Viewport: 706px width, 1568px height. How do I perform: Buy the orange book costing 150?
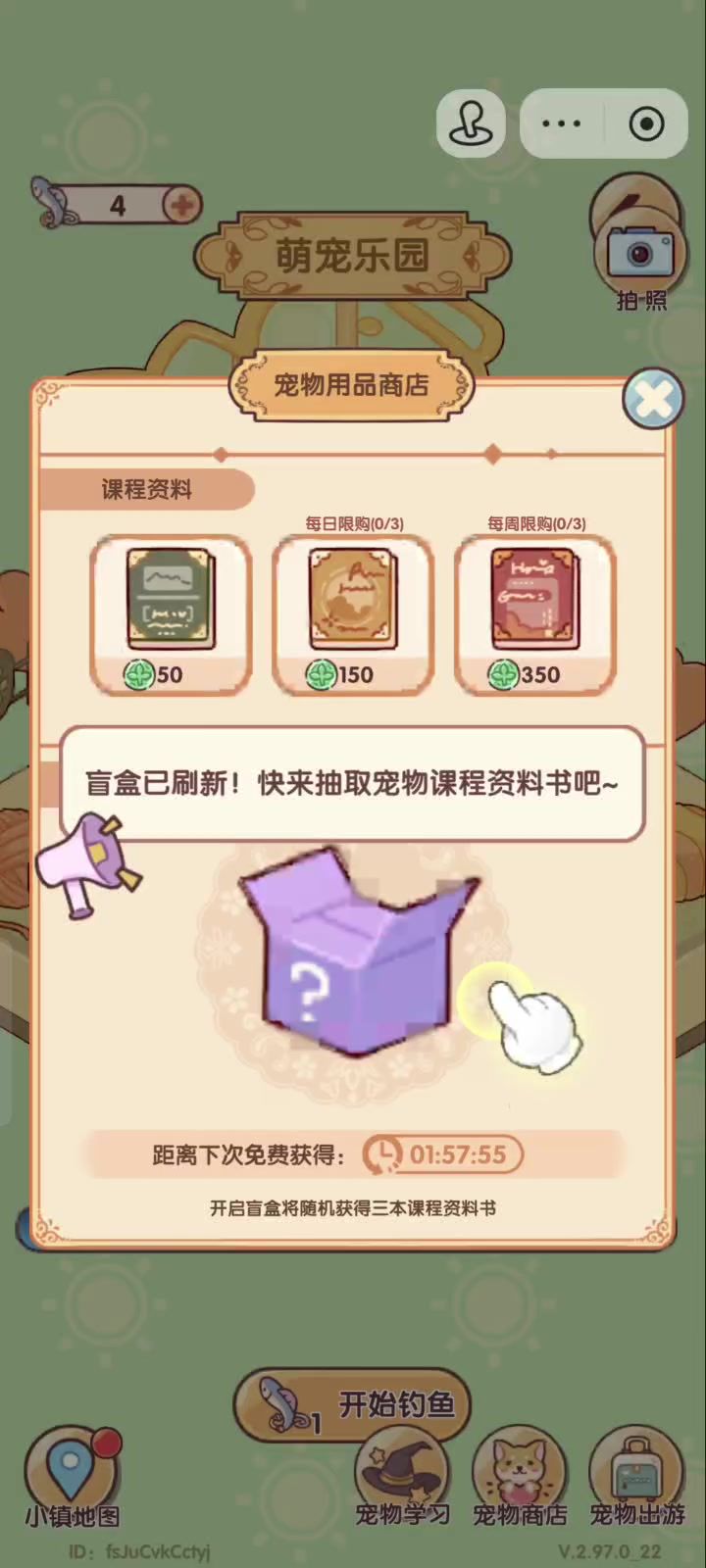click(353, 615)
